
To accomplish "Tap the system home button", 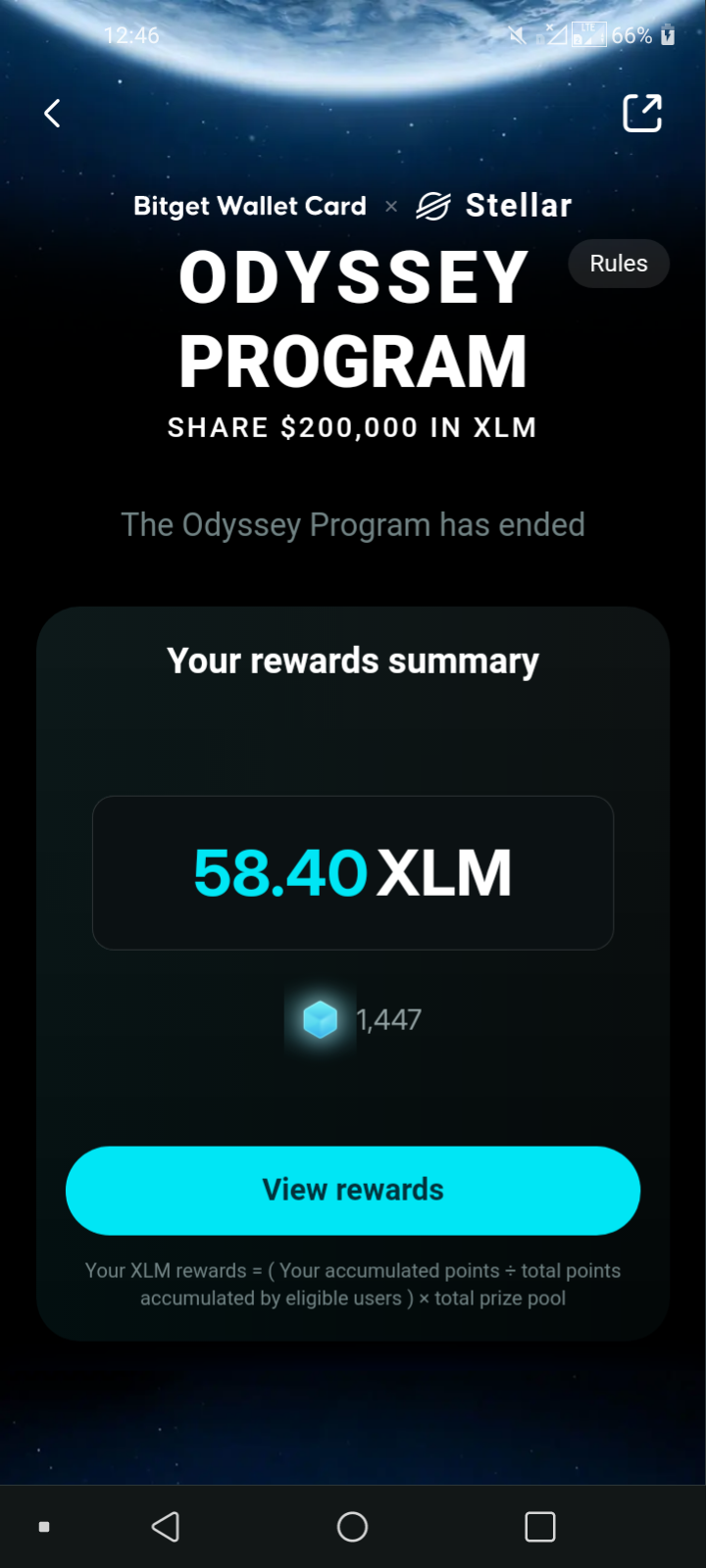I will (352, 1527).
